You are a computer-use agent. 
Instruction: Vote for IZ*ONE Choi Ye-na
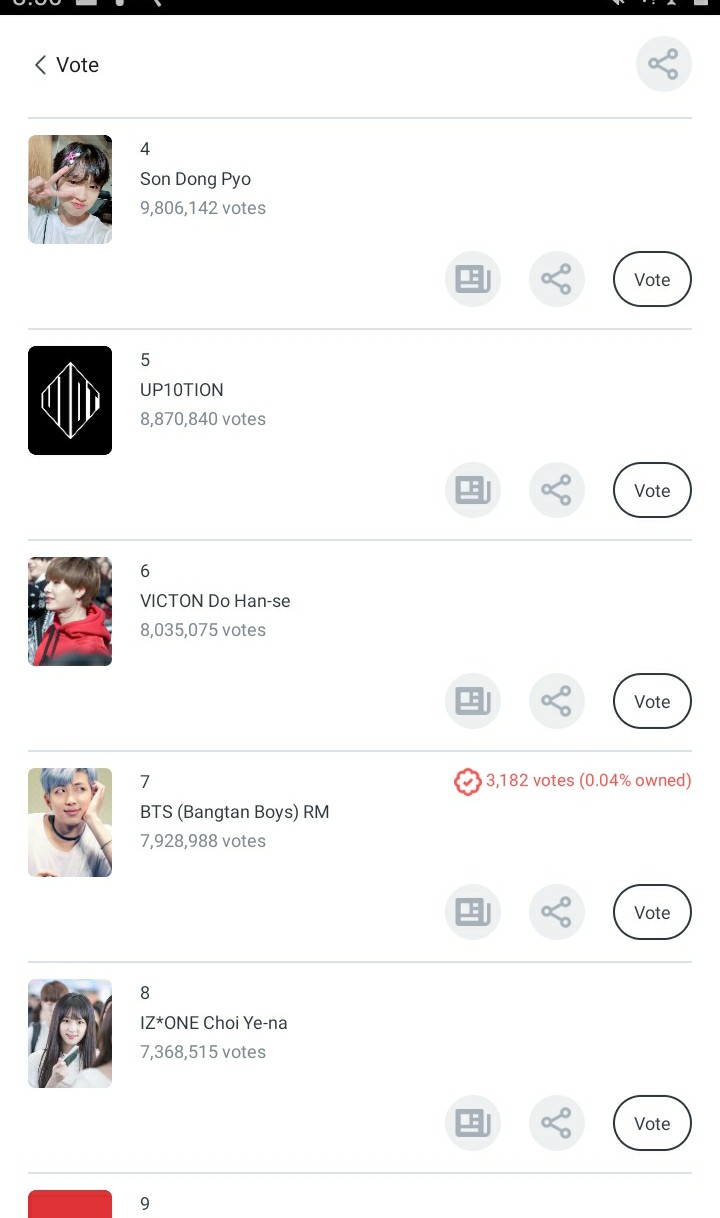click(651, 1124)
